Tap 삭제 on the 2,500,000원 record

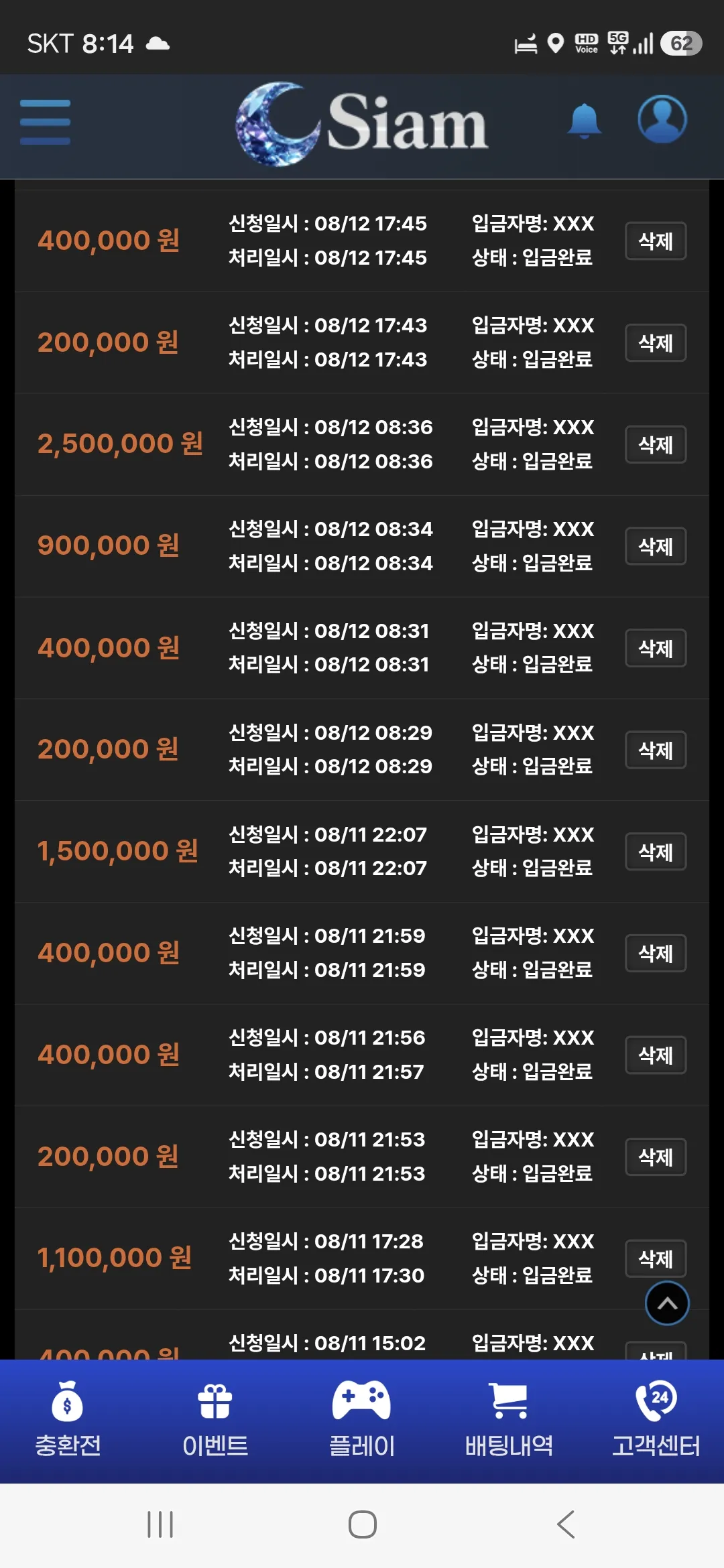click(656, 445)
